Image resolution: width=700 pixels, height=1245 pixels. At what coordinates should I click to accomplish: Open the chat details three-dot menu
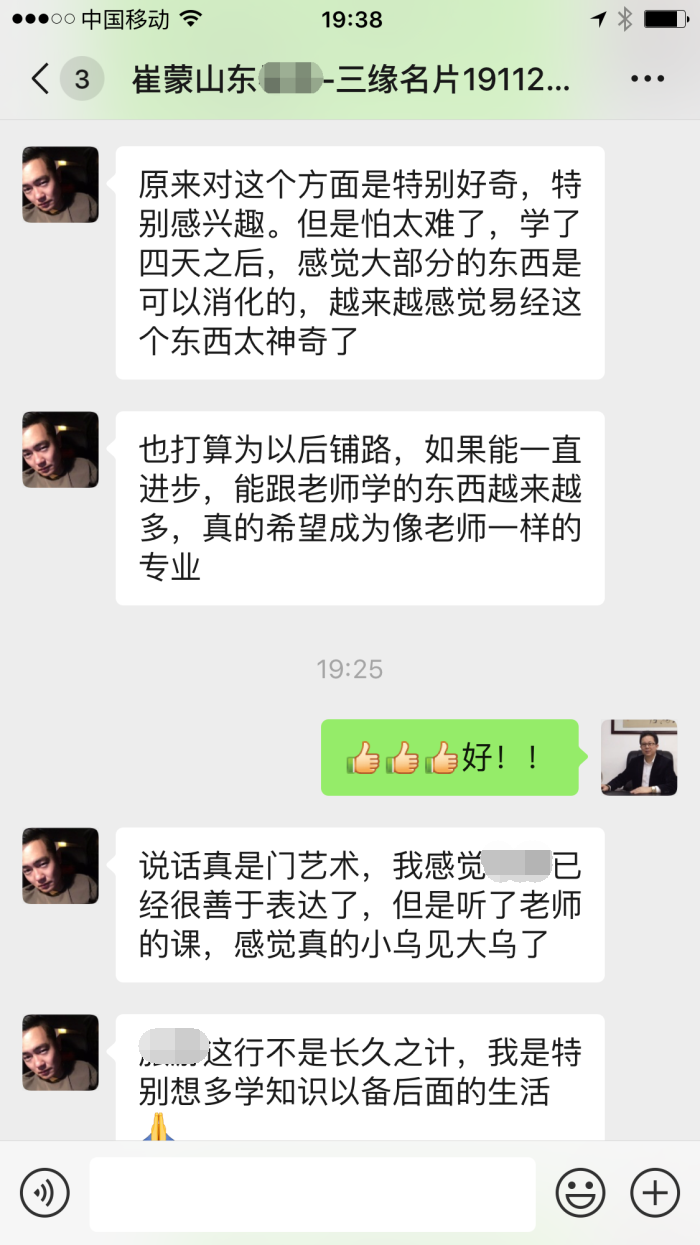pyautogui.click(x=647, y=80)
